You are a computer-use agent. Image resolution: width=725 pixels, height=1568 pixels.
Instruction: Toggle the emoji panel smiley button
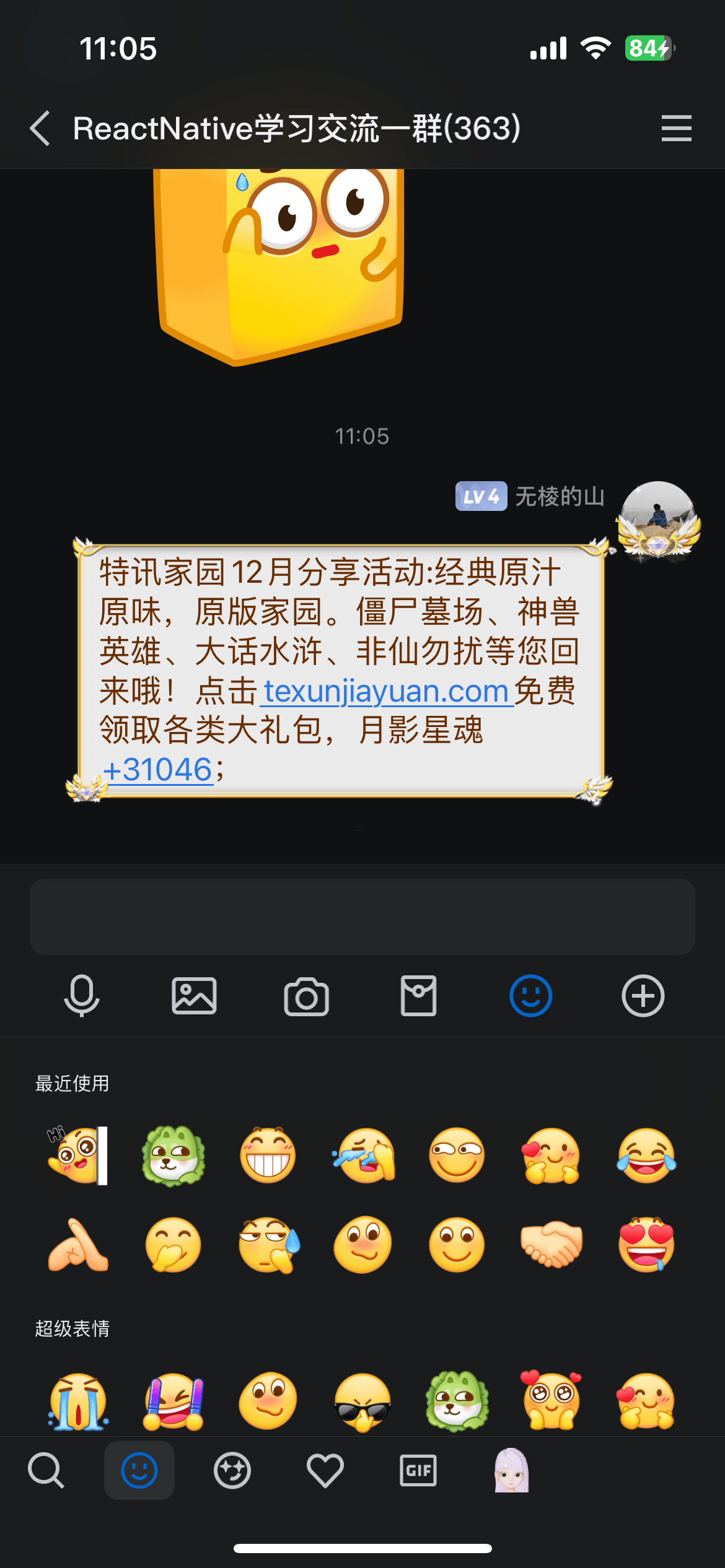(x=530, y=996)
